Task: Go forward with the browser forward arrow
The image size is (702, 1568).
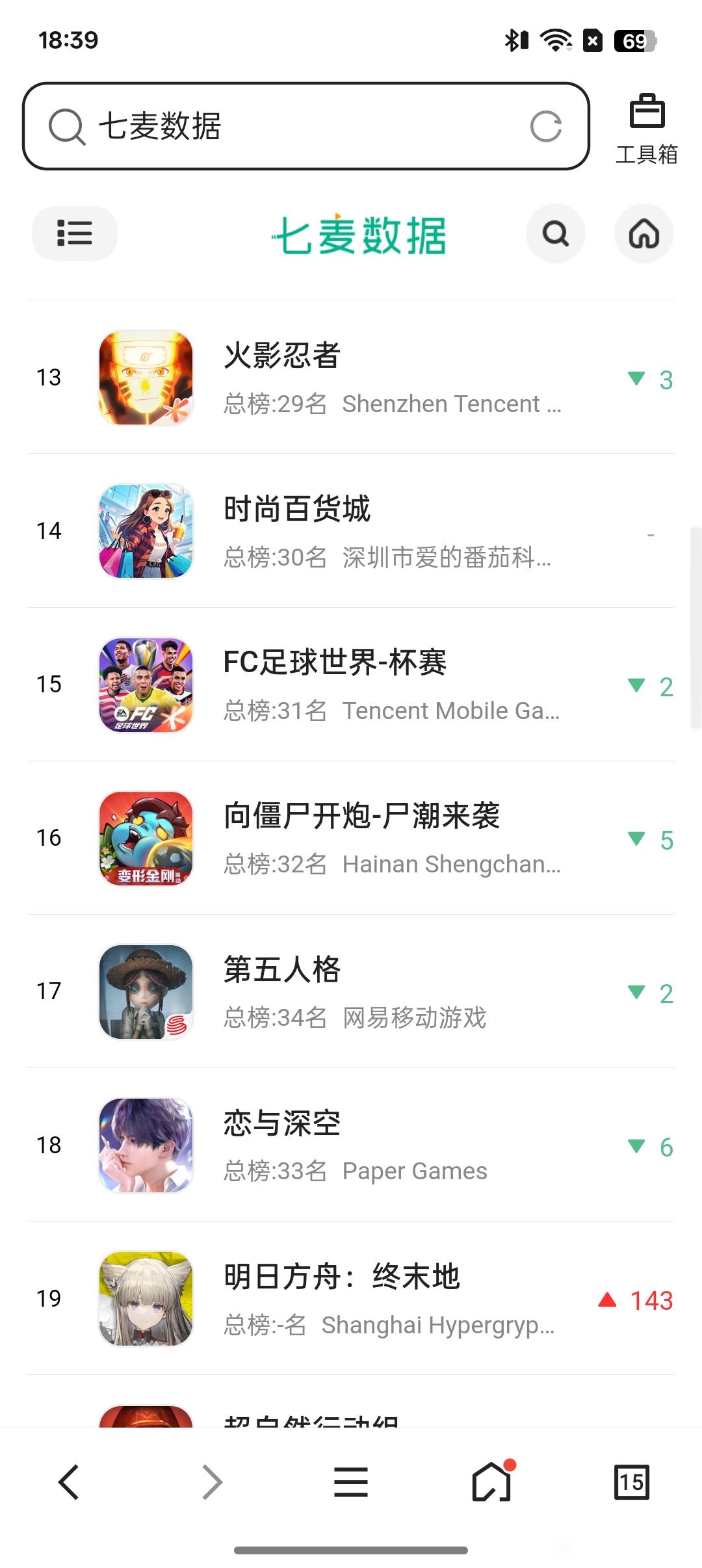Action: point(212,1482)
